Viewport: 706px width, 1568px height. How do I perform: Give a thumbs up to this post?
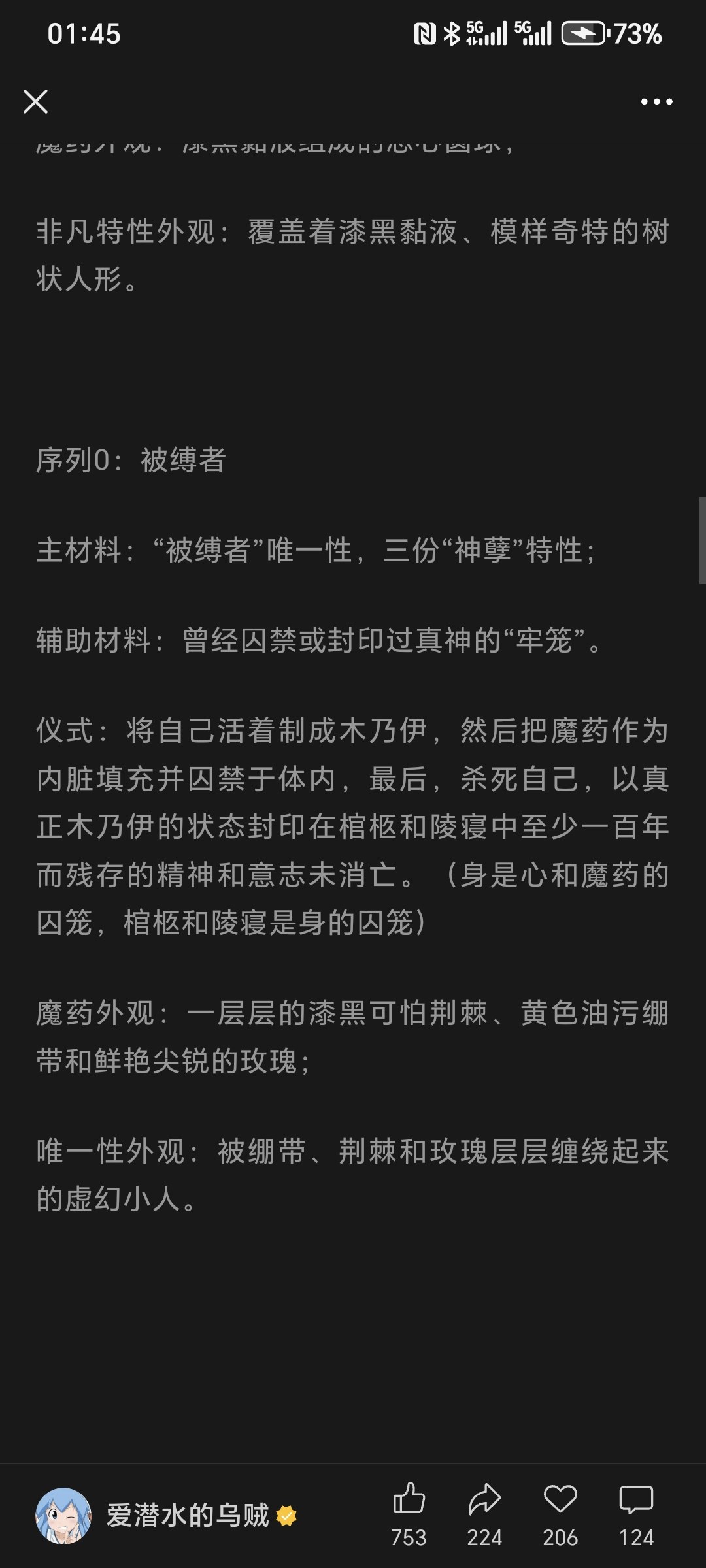click(409, 1514)
